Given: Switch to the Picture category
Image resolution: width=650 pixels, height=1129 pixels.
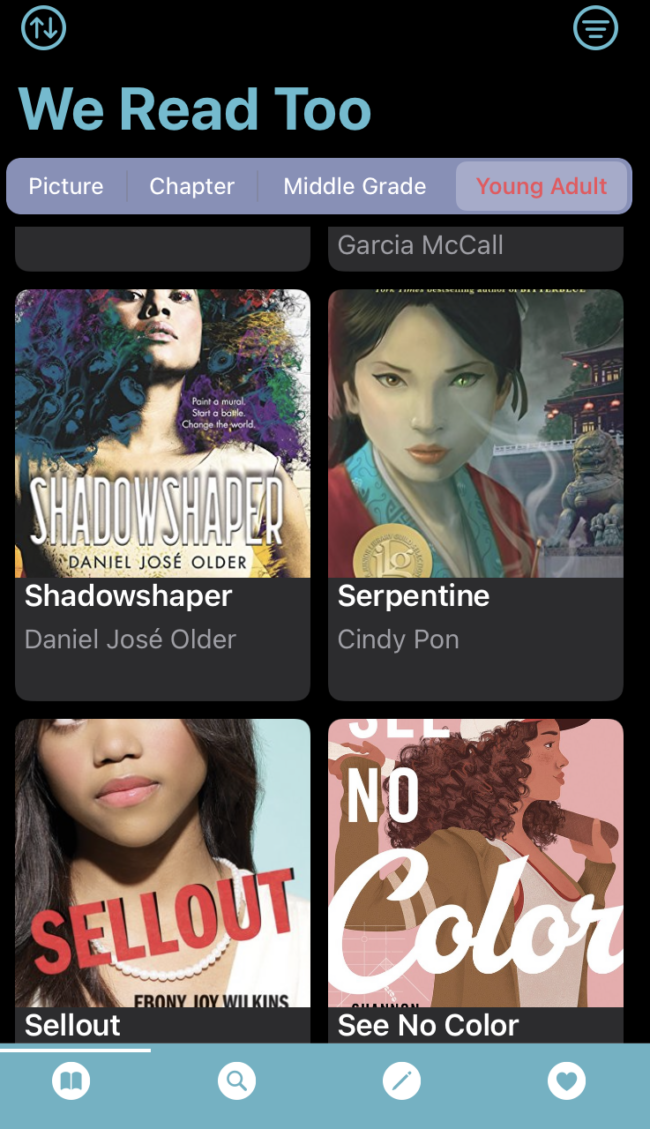Looking at the screenshot, I should click(66, 186).
